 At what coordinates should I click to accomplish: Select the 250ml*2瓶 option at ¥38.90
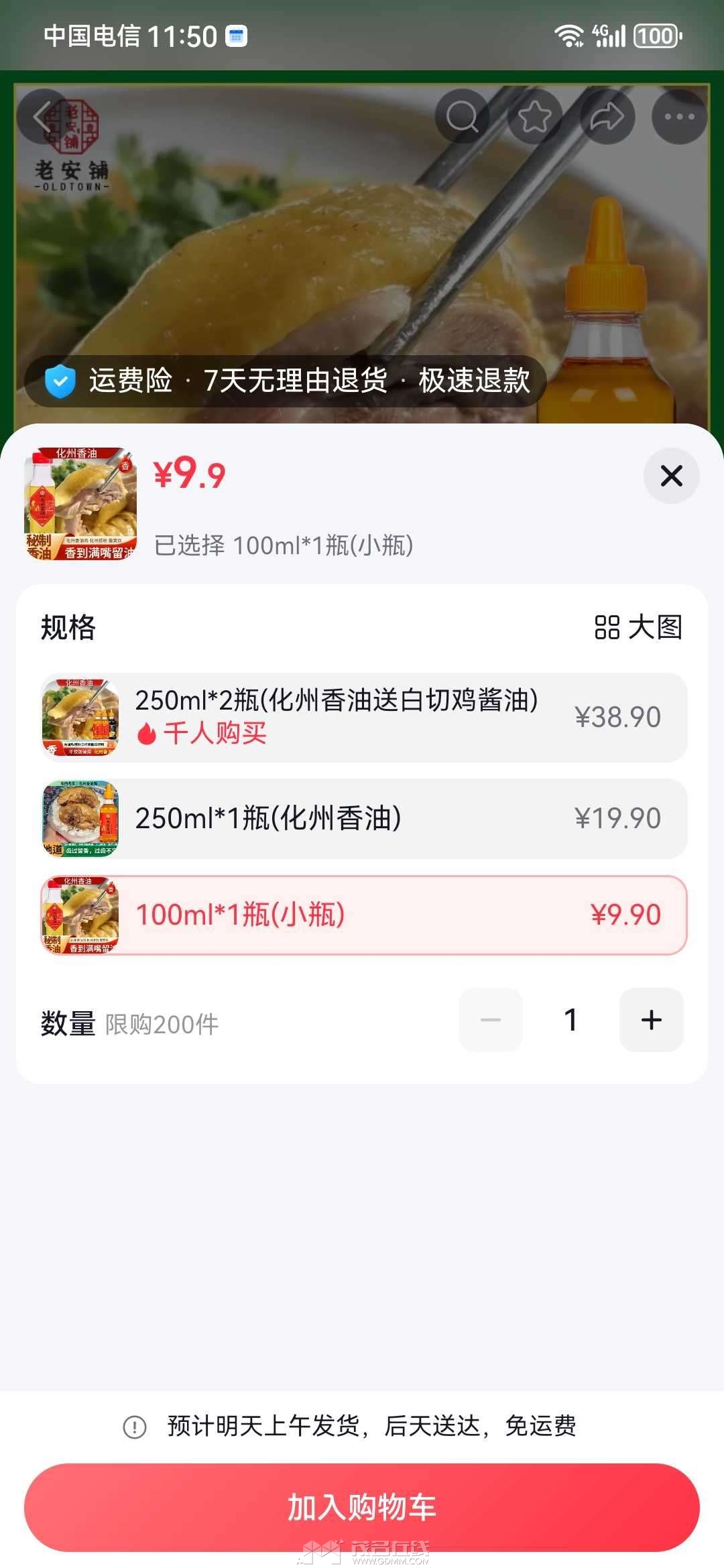point(364,717)
